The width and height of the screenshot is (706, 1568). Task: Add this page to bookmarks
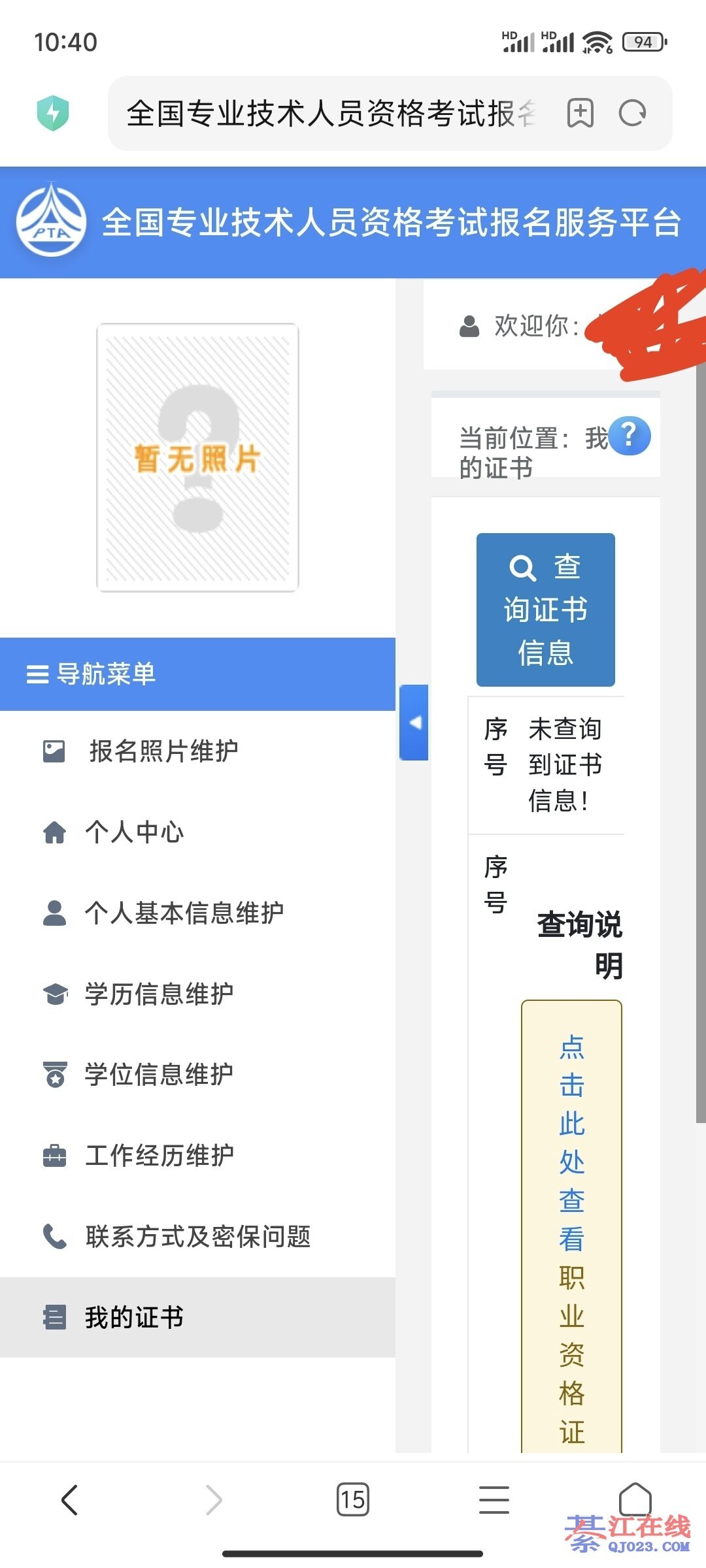[580, 114]
